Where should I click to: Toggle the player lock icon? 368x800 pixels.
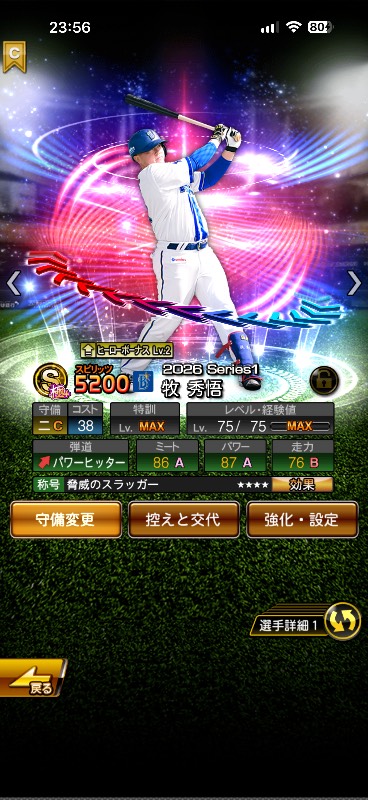click(x=325, y=380)
